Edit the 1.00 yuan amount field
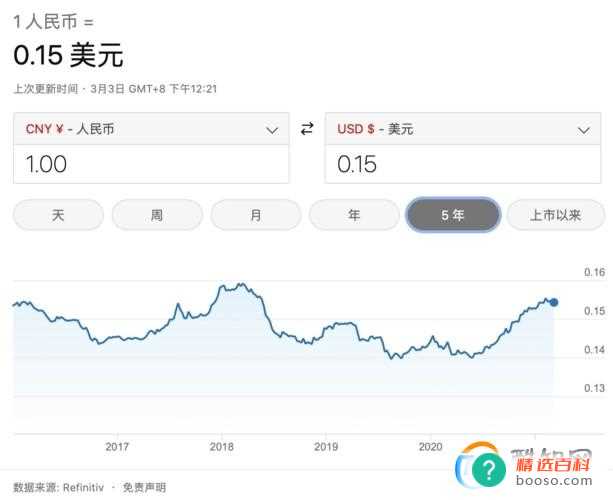The height and width of the screenshot is (500, 613). tap(151, 164)
